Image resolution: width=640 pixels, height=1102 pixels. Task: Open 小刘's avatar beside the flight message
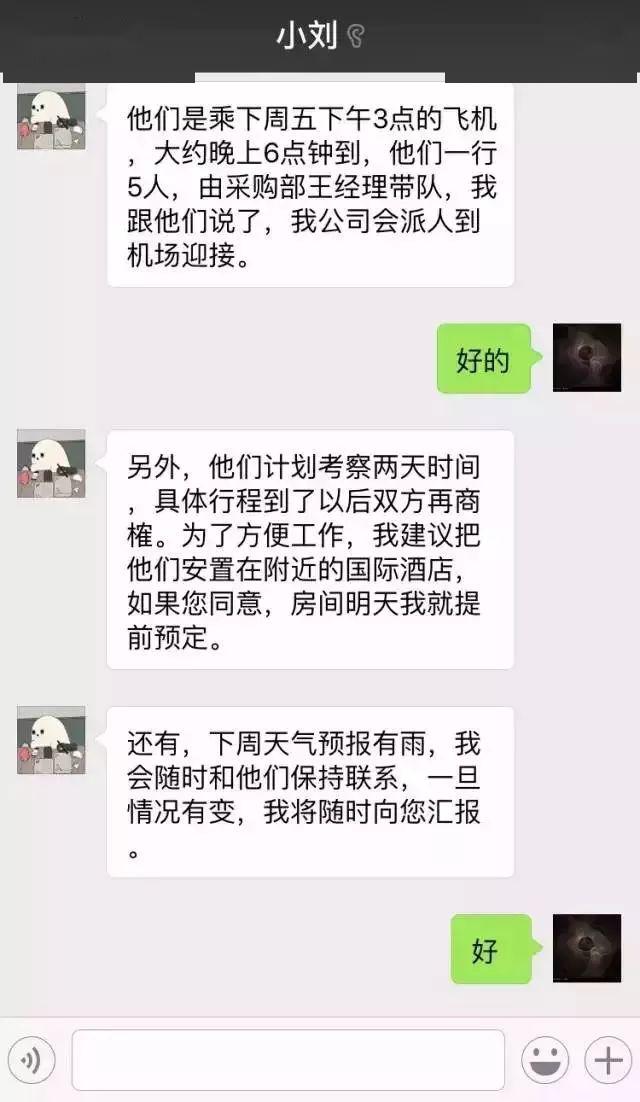[x=51, y=117]
